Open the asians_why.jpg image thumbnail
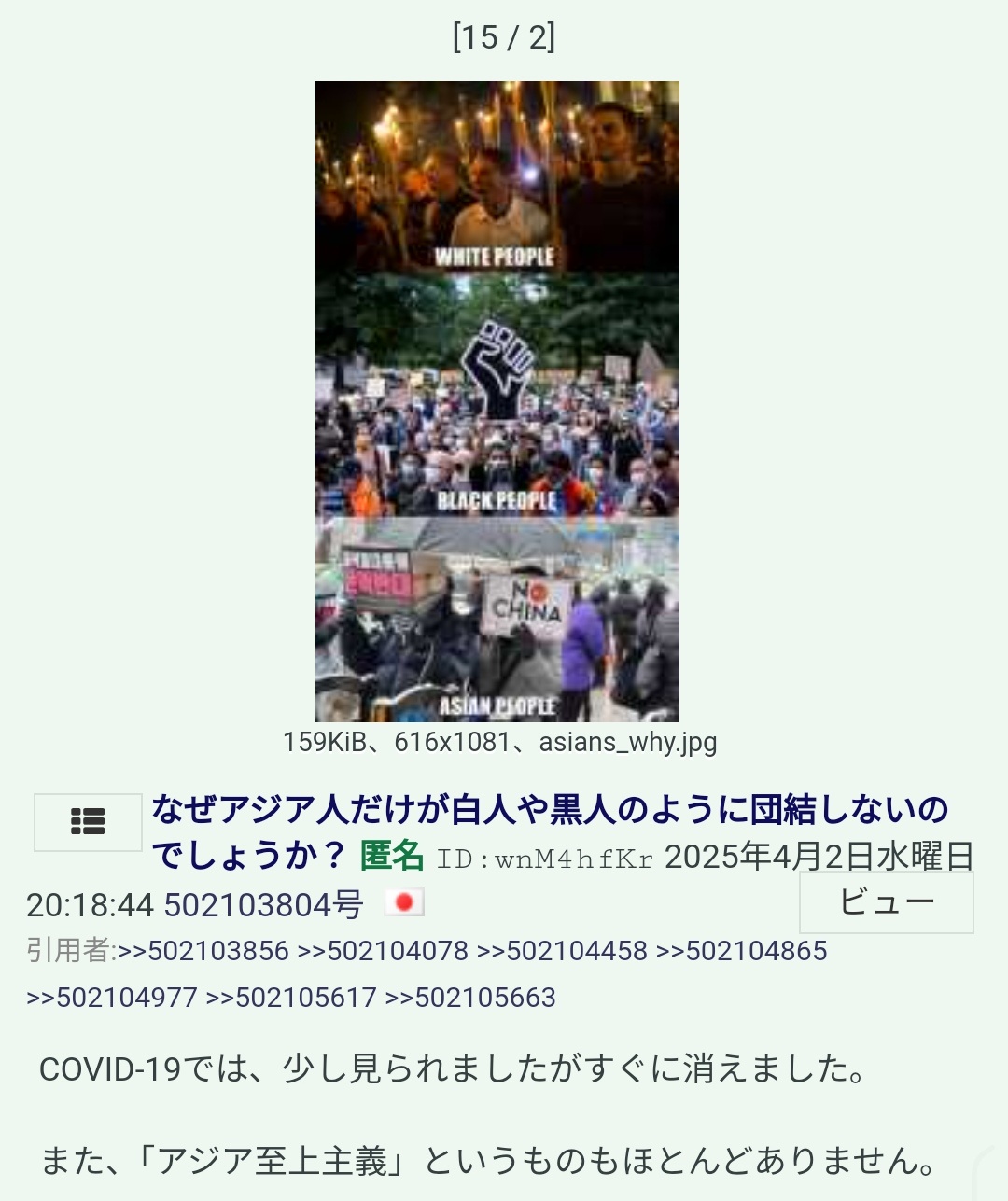This screenshot has width=1008, height=1201. (x=497, y=401)
